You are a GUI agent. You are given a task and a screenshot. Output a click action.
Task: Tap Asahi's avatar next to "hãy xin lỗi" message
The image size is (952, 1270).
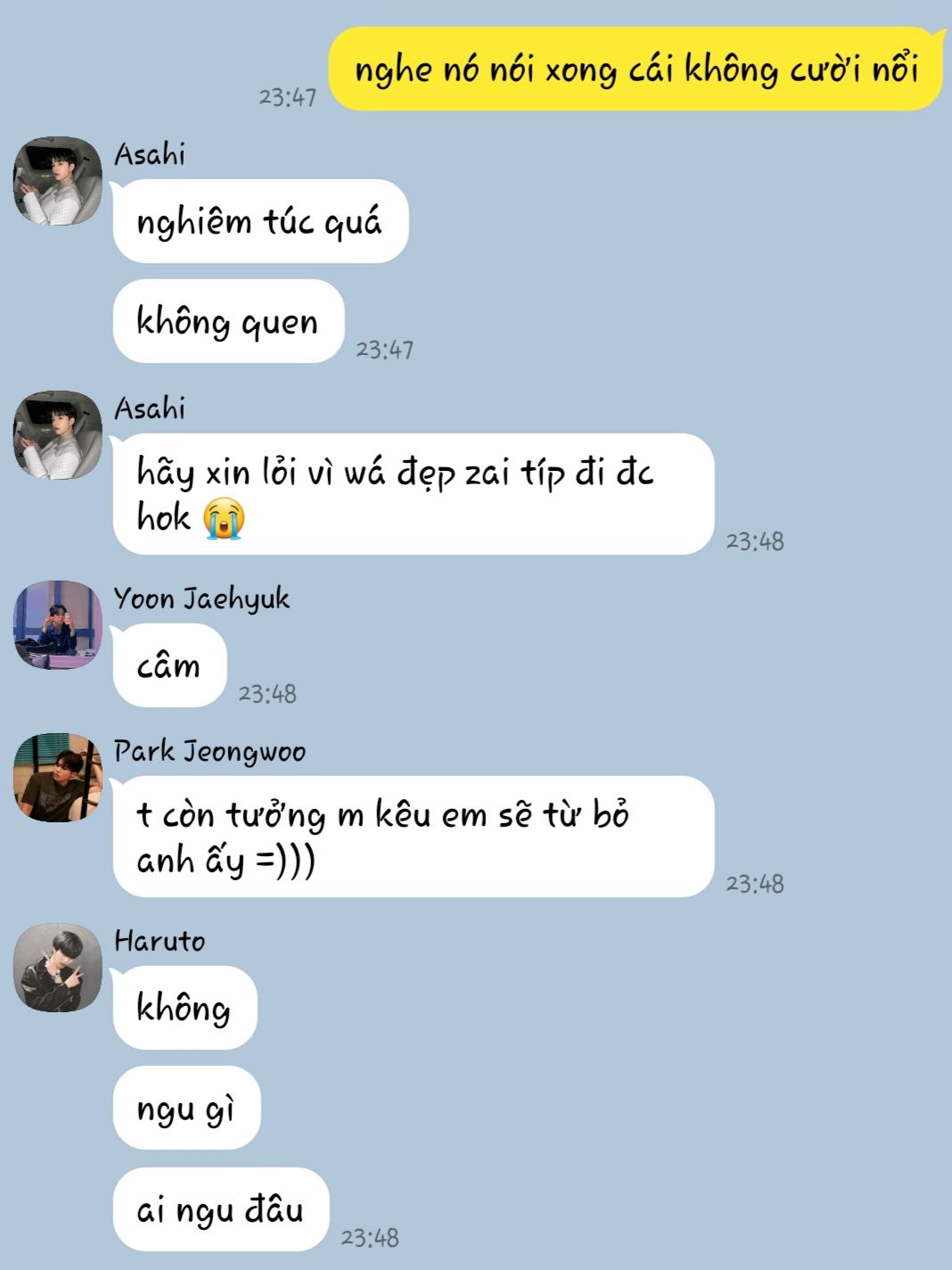pos(58,434)
